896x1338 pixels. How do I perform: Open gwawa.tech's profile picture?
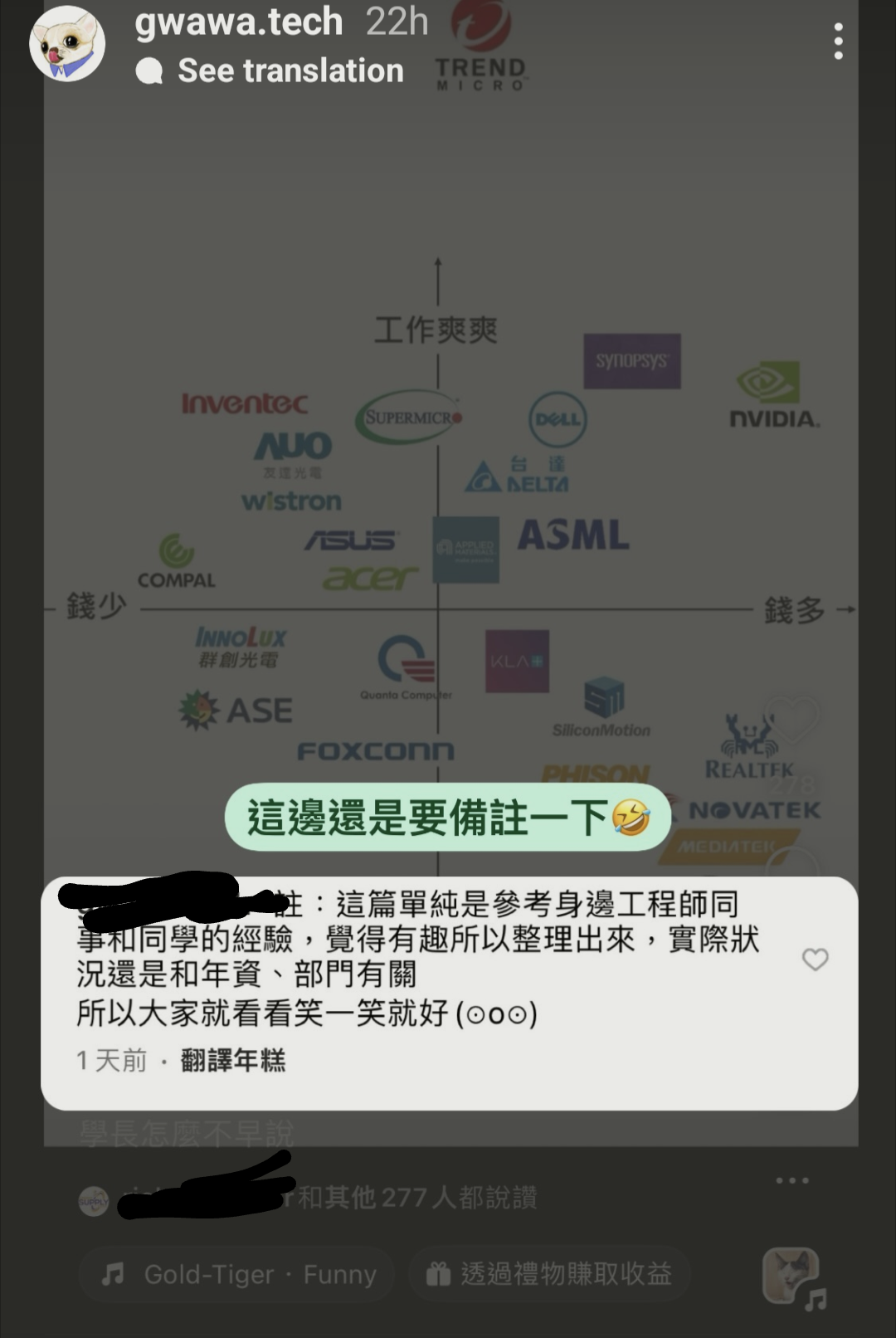[67, 44]
